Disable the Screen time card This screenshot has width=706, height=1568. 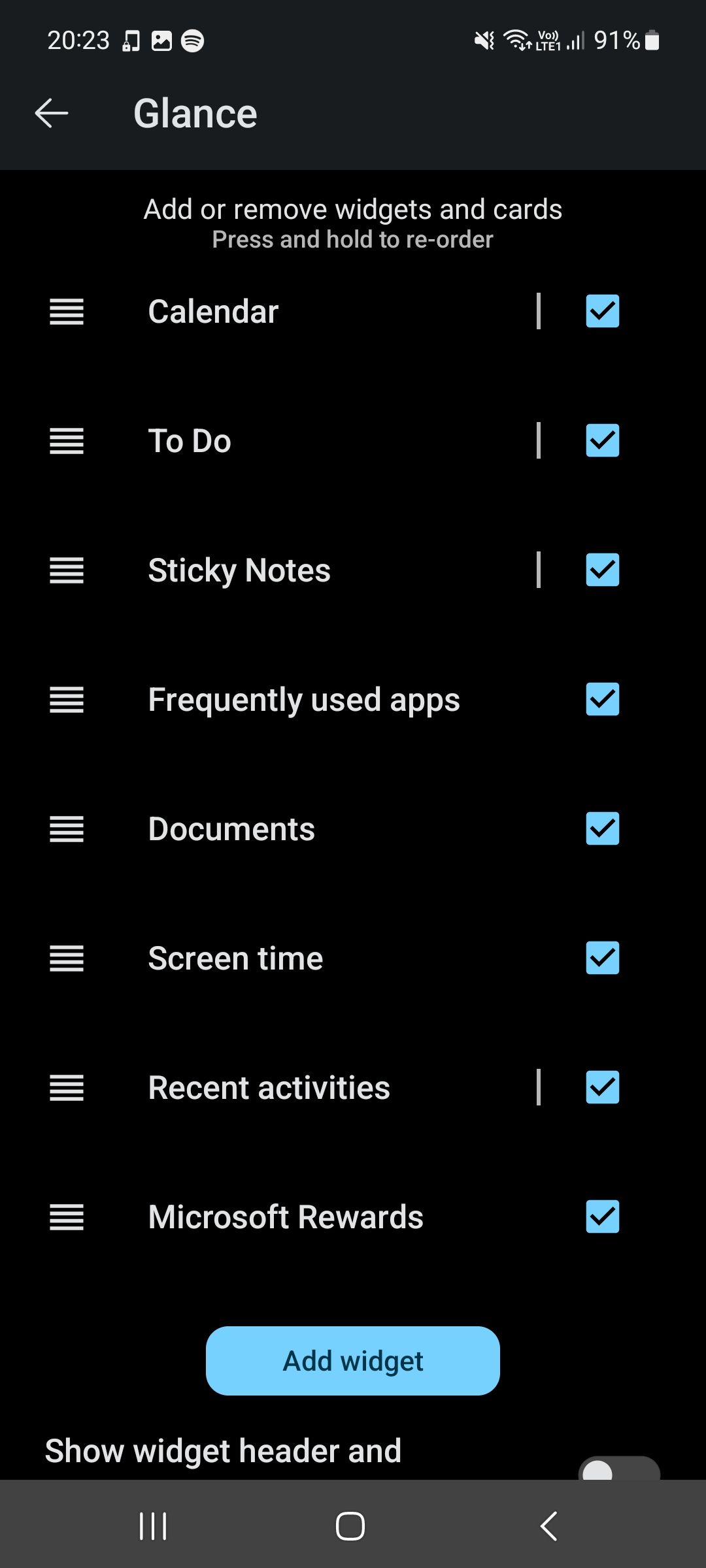click(601, 959)
